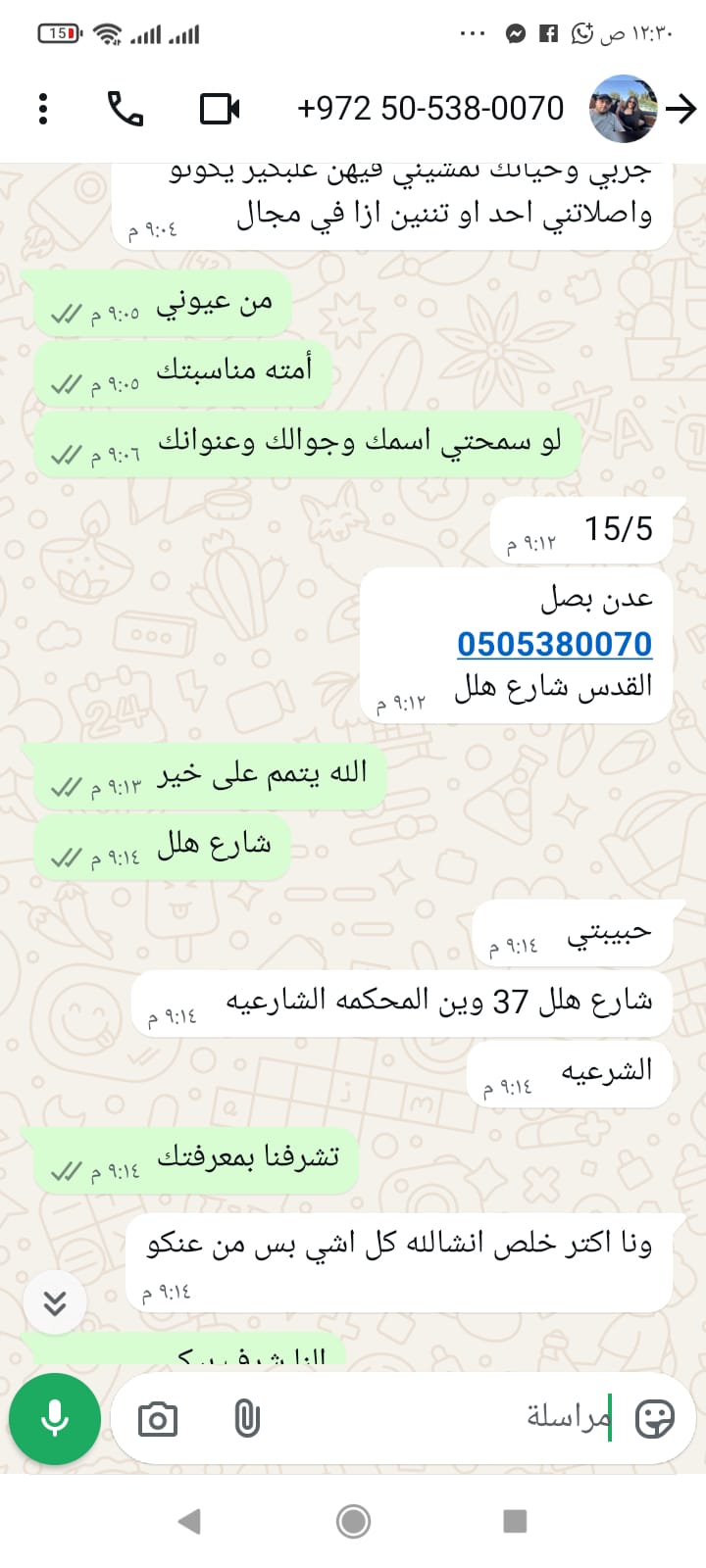Attach a file with the paperclip
Viewport: 706px width, 1568px height.
click(x=247, y=1419)
